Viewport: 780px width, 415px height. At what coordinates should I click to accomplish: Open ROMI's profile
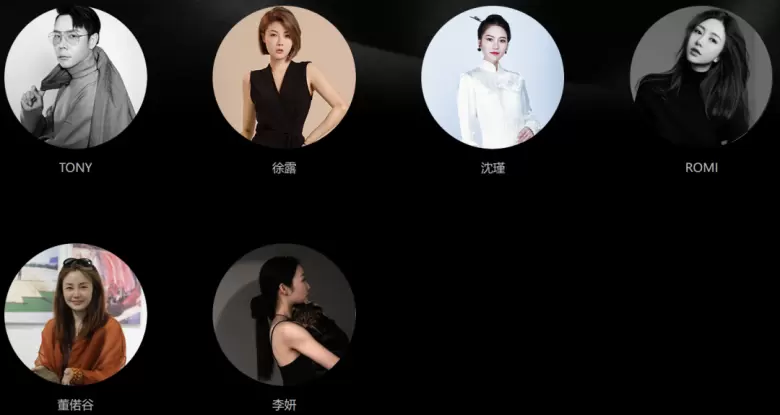click(x=701, y=78)
